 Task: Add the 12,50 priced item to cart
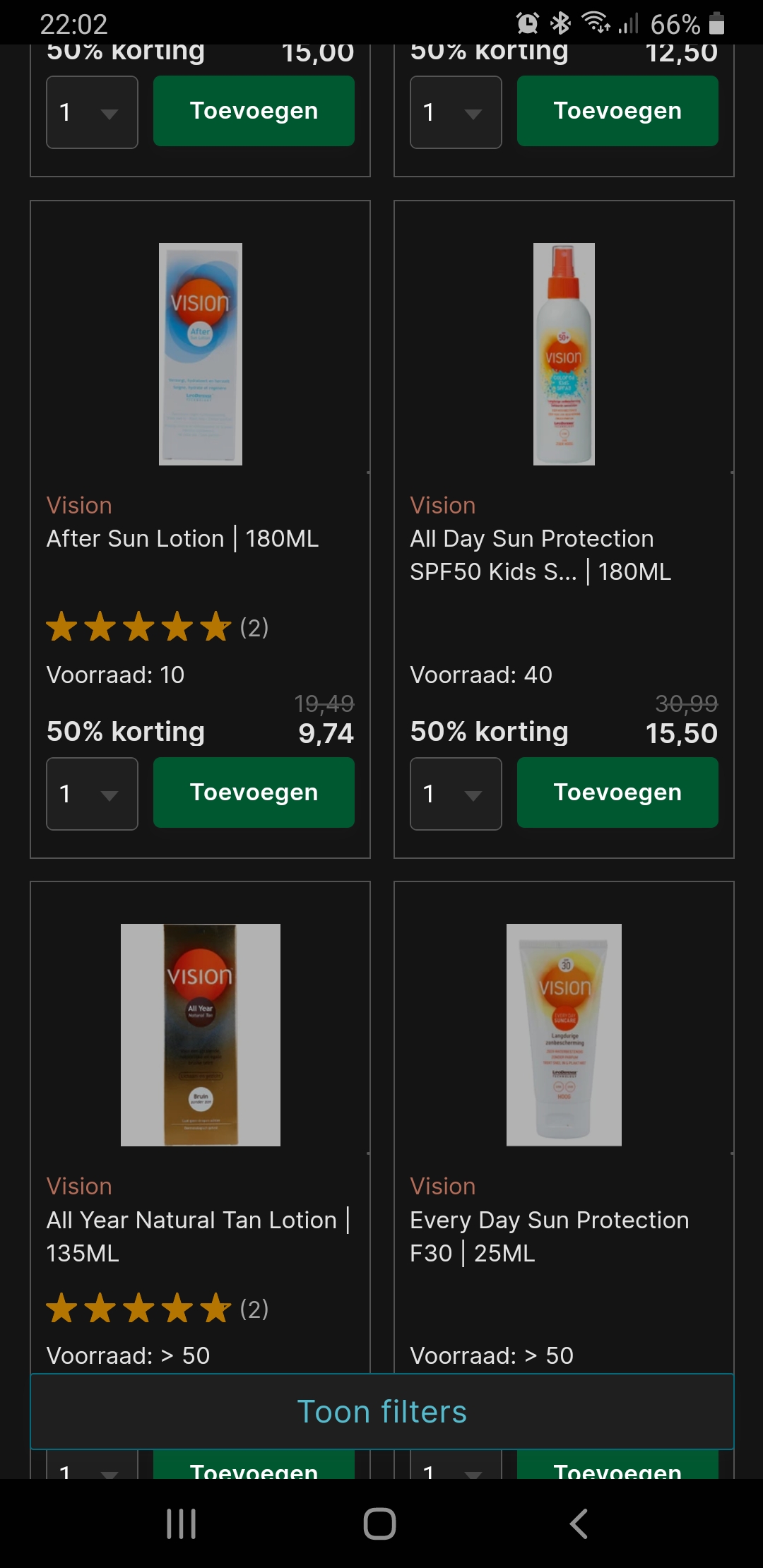(x=617, y=111)
